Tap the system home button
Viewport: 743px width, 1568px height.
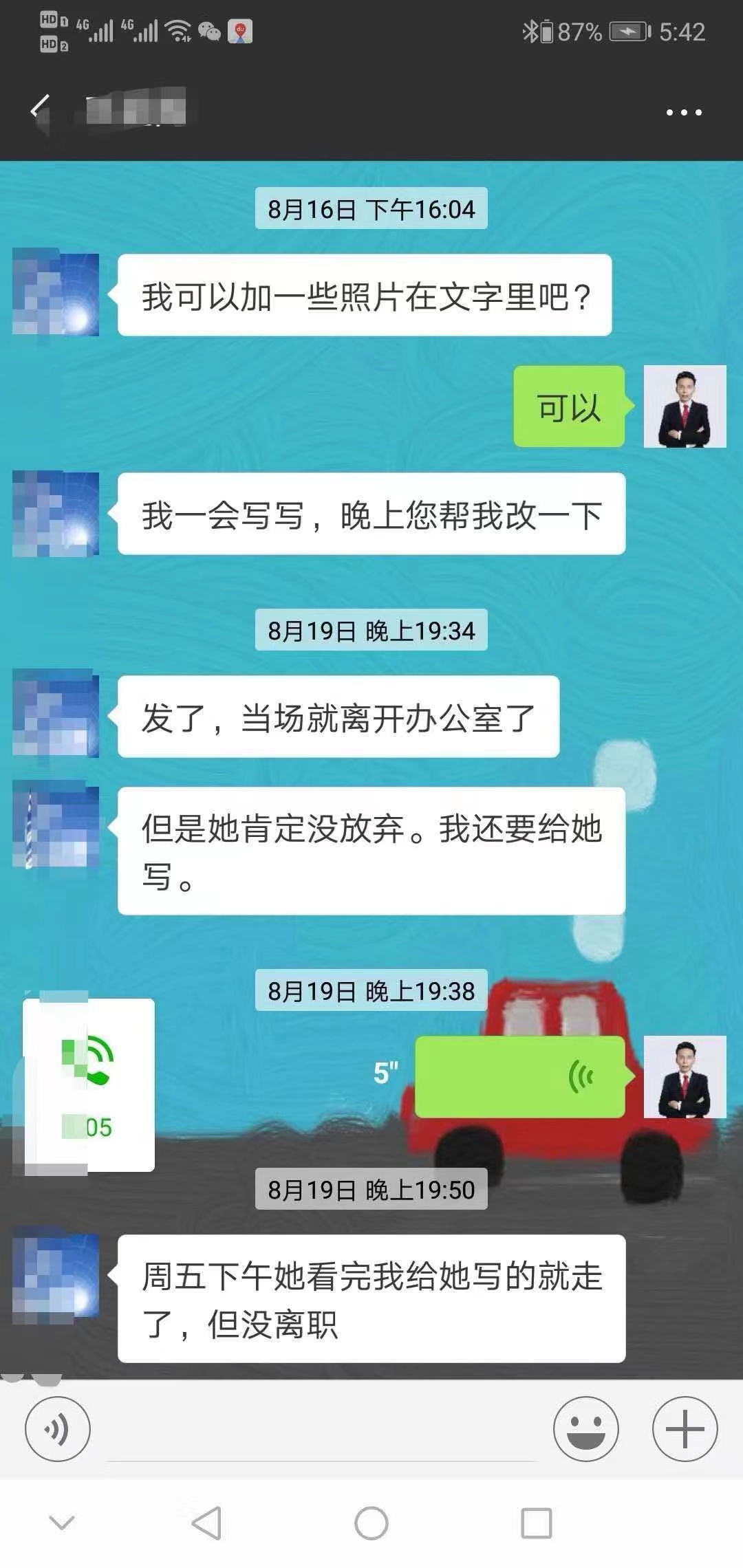[x=371, y=1523]
